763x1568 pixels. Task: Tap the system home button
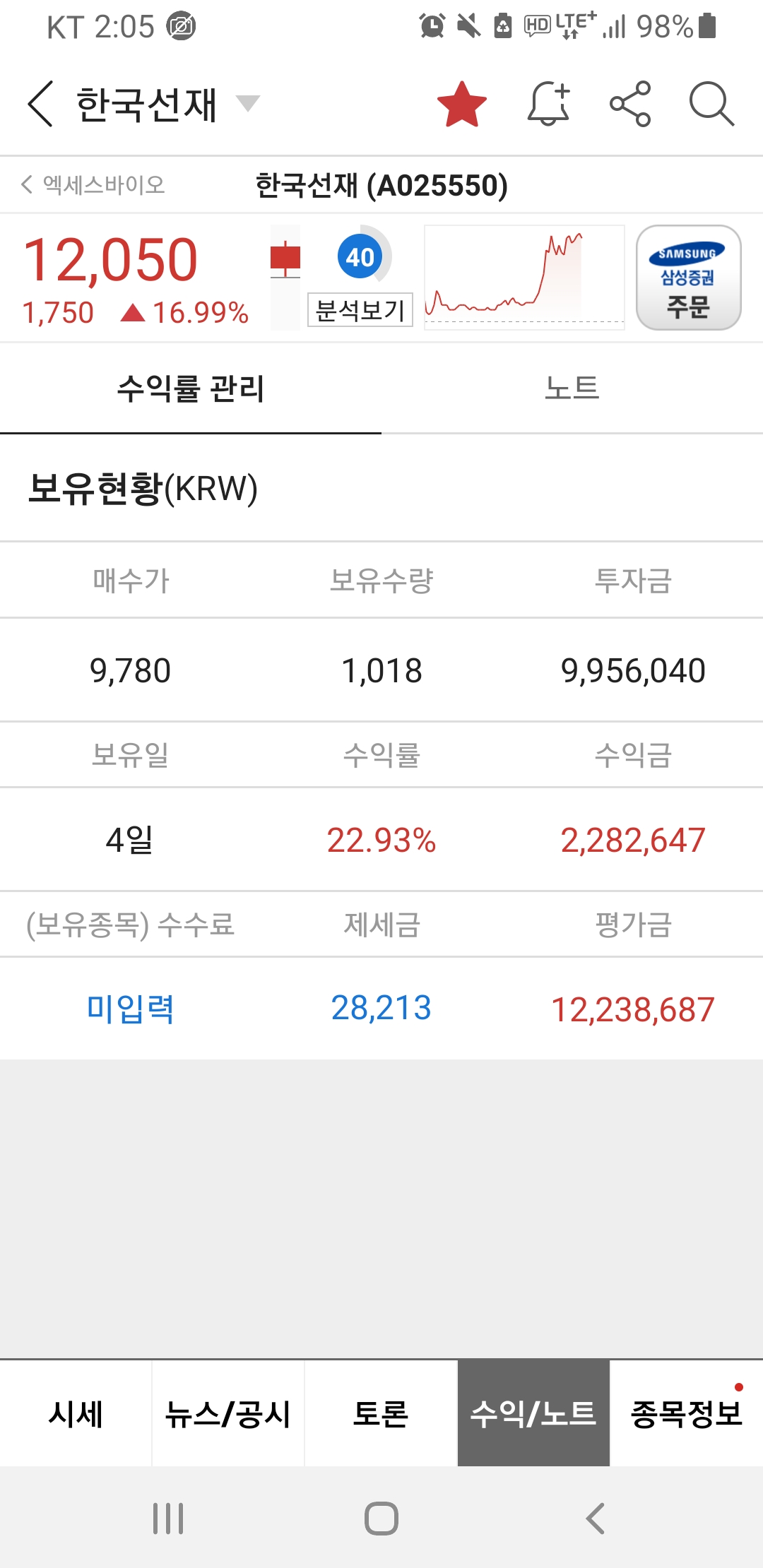click(x=381, y=1518)
